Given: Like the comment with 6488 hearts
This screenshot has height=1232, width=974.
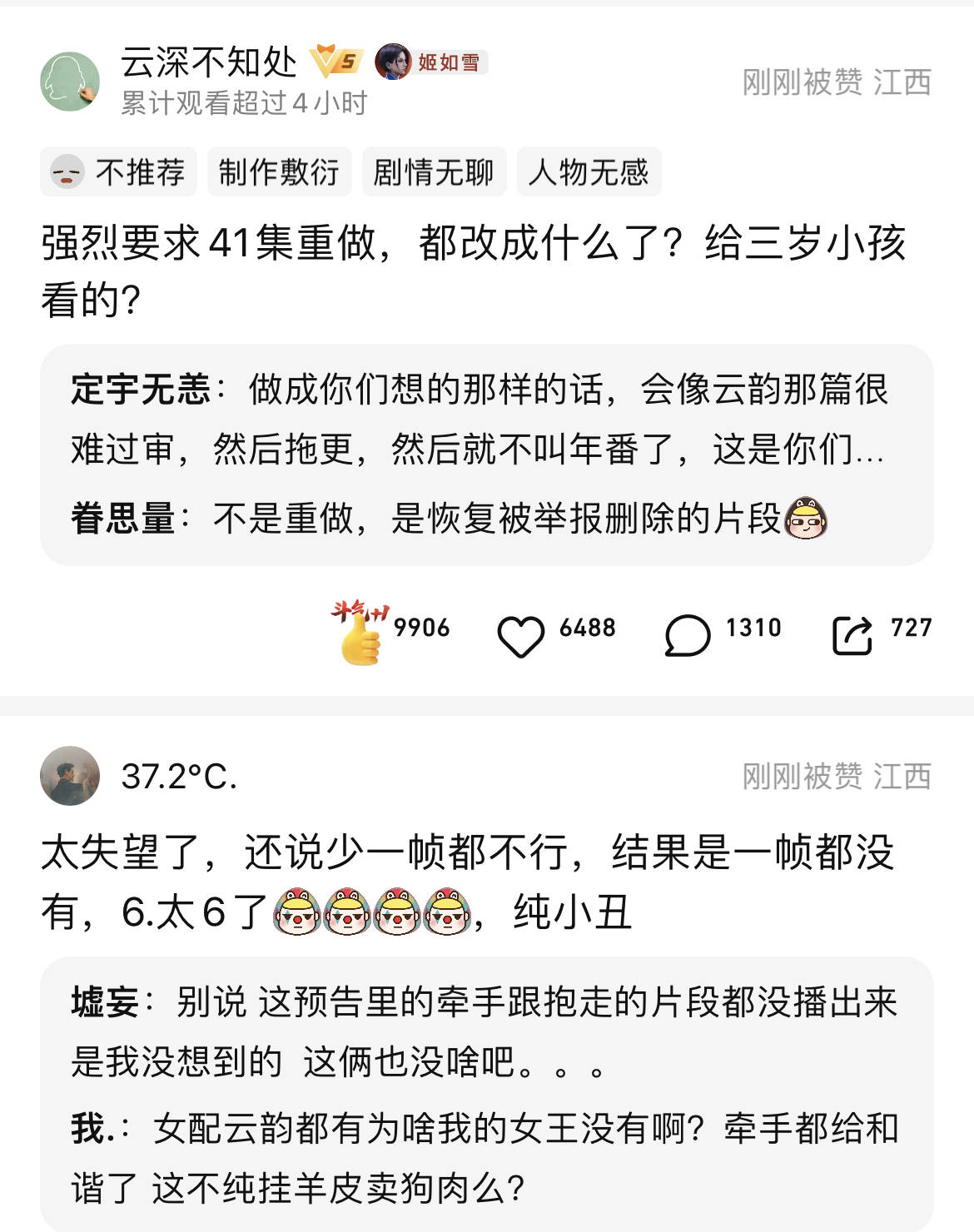Looking at the screenshot, I should (521, 637).
